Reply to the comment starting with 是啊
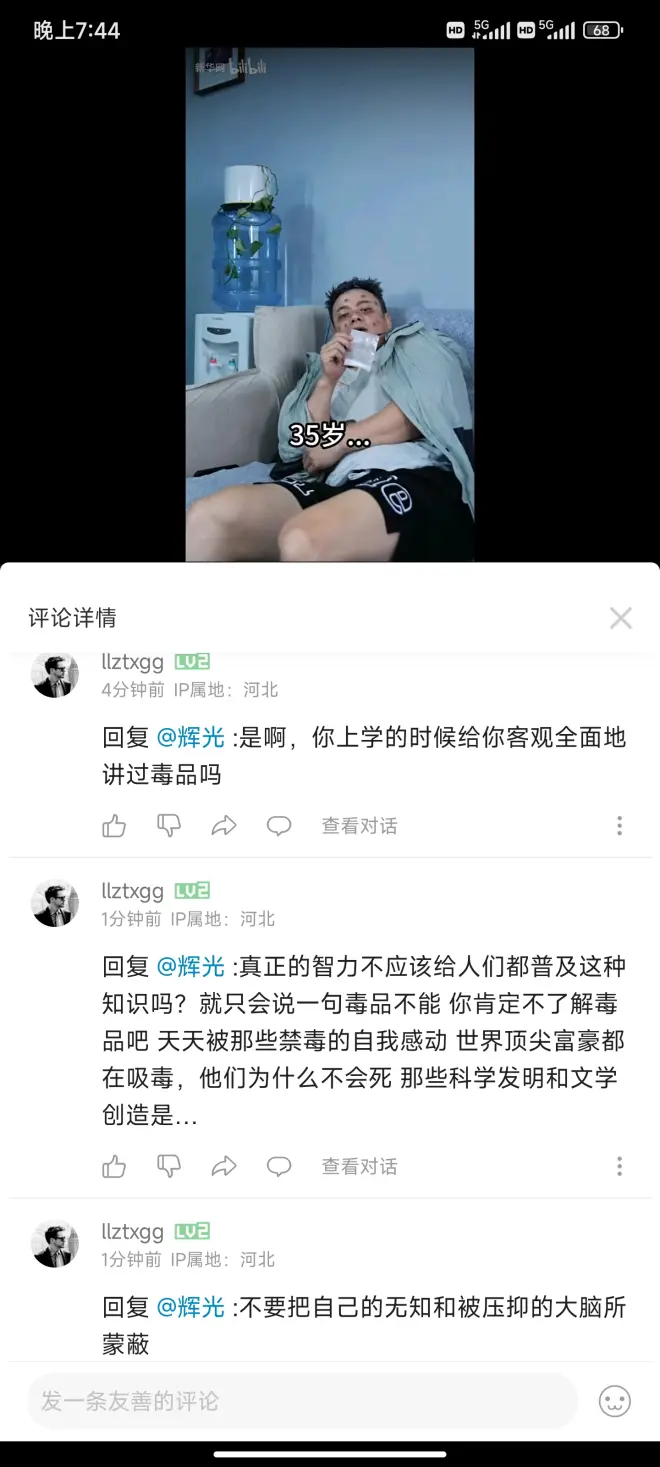The image size is (660, 1467). click(279, 826)
